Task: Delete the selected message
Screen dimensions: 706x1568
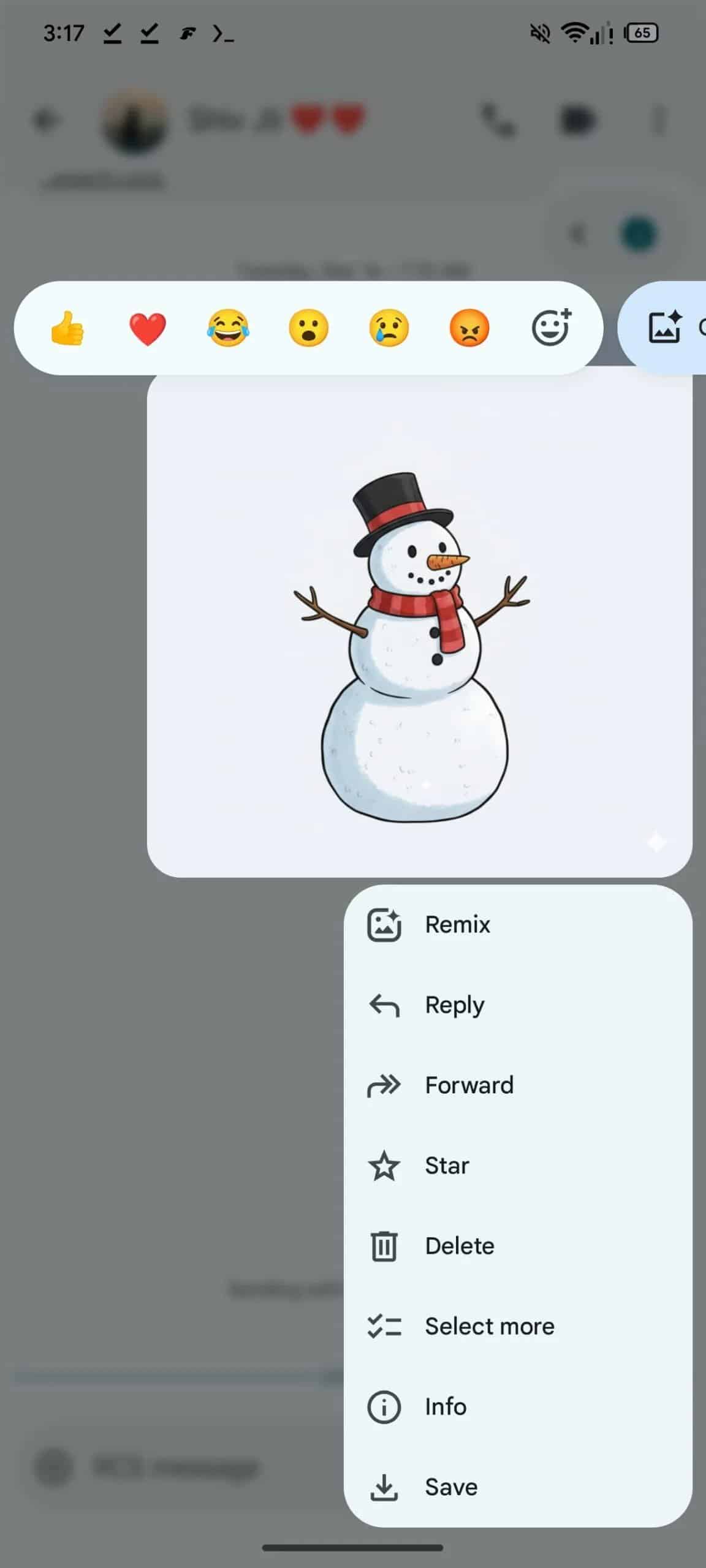Action: 459,1246
